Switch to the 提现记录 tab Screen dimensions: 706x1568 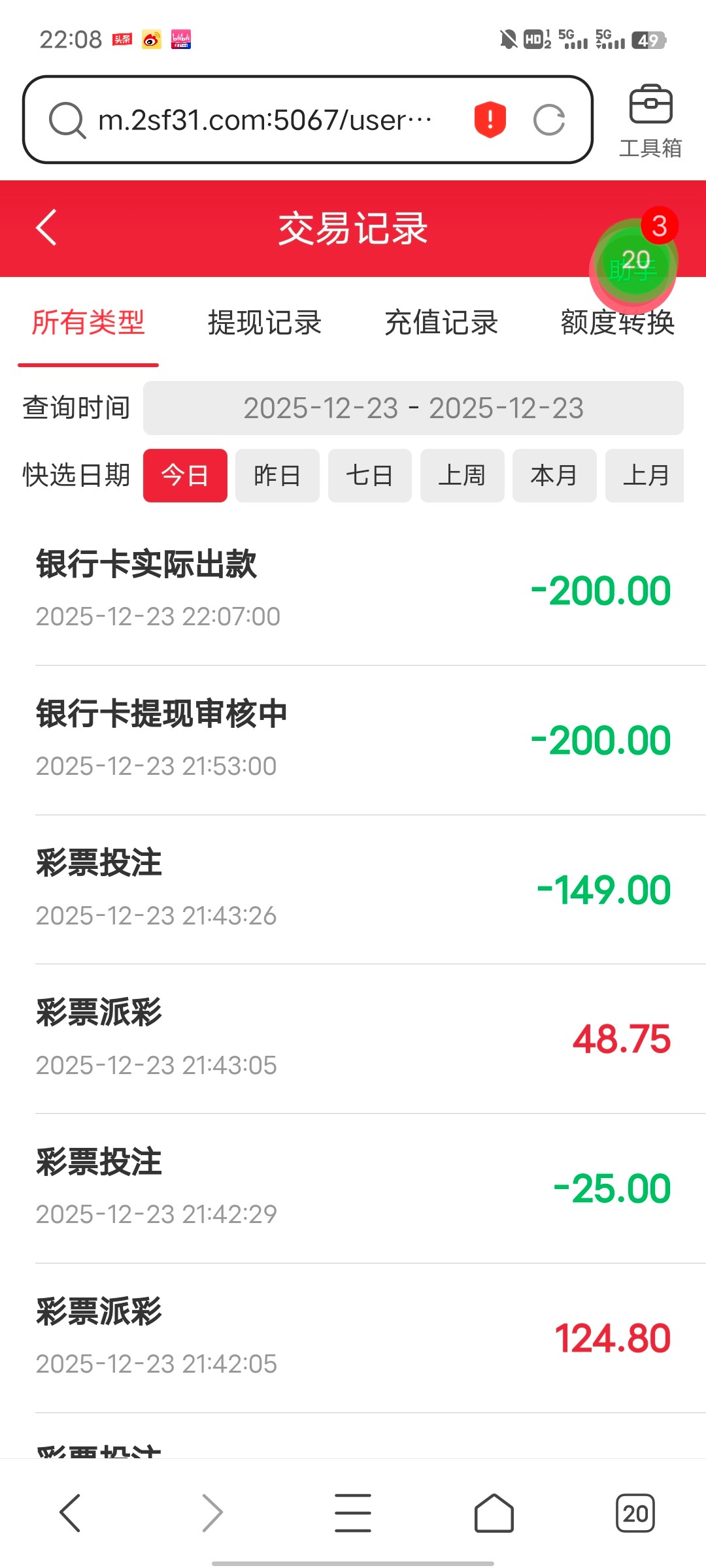tap(265, 323)
